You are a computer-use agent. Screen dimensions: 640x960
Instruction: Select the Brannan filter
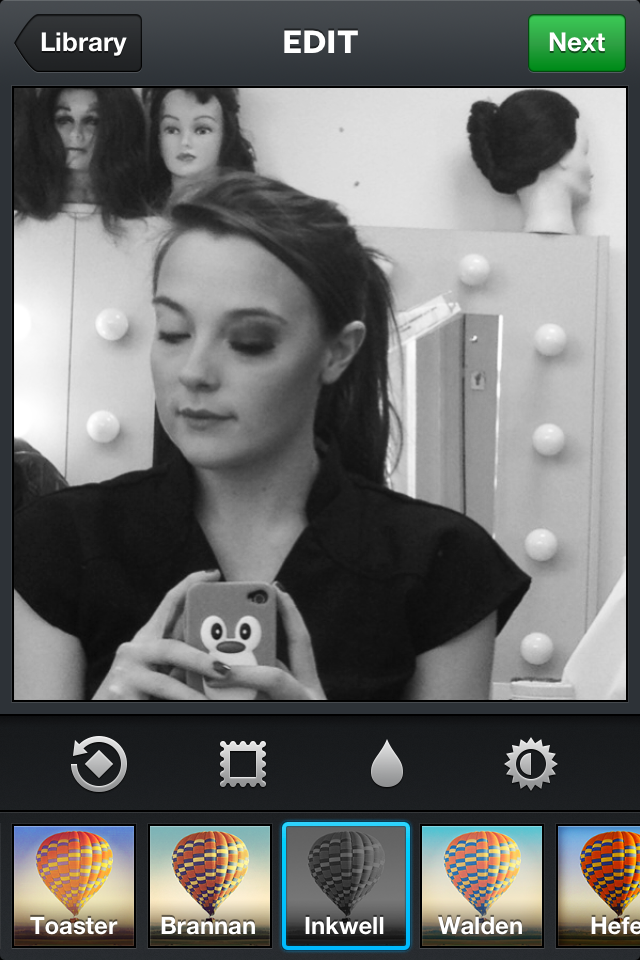[210, 885]
